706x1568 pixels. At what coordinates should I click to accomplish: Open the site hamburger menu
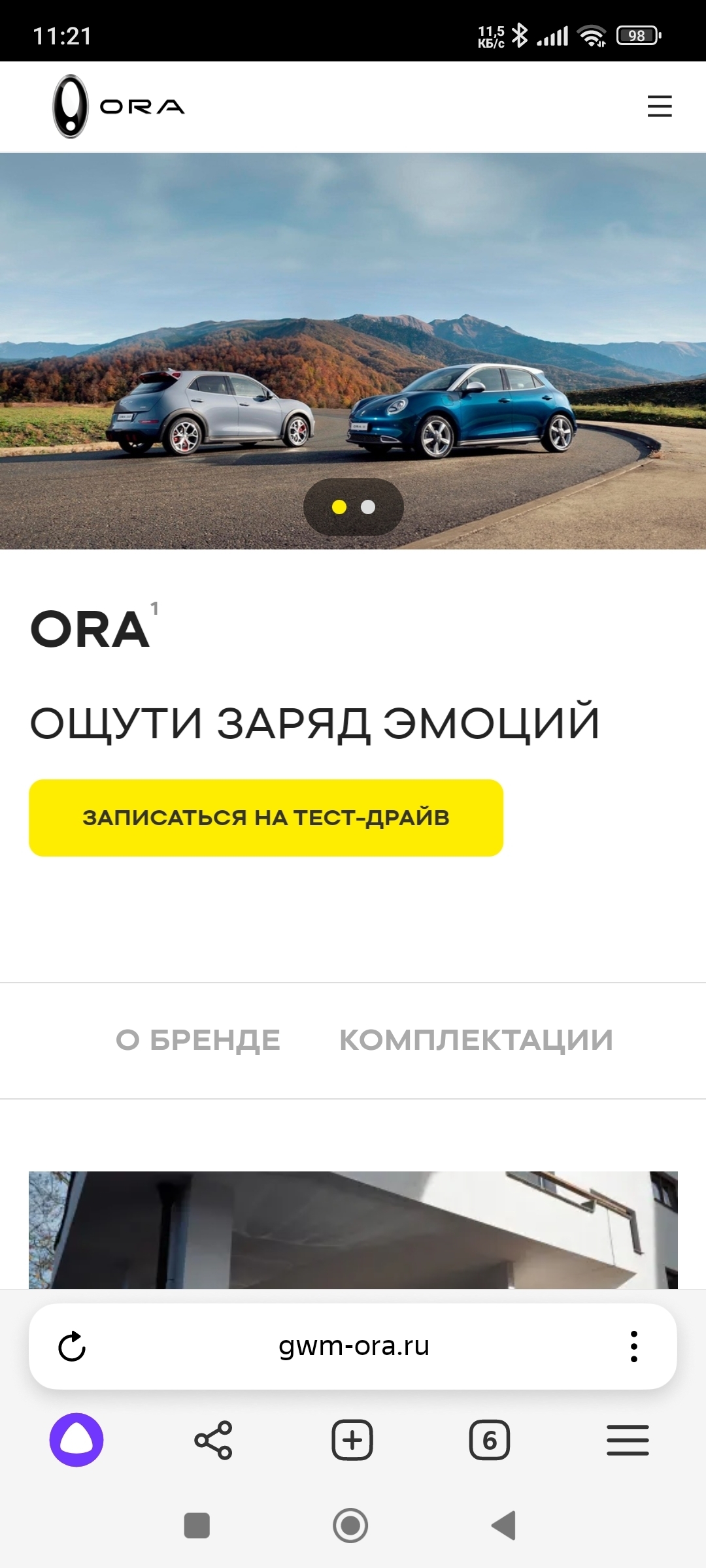659,106
